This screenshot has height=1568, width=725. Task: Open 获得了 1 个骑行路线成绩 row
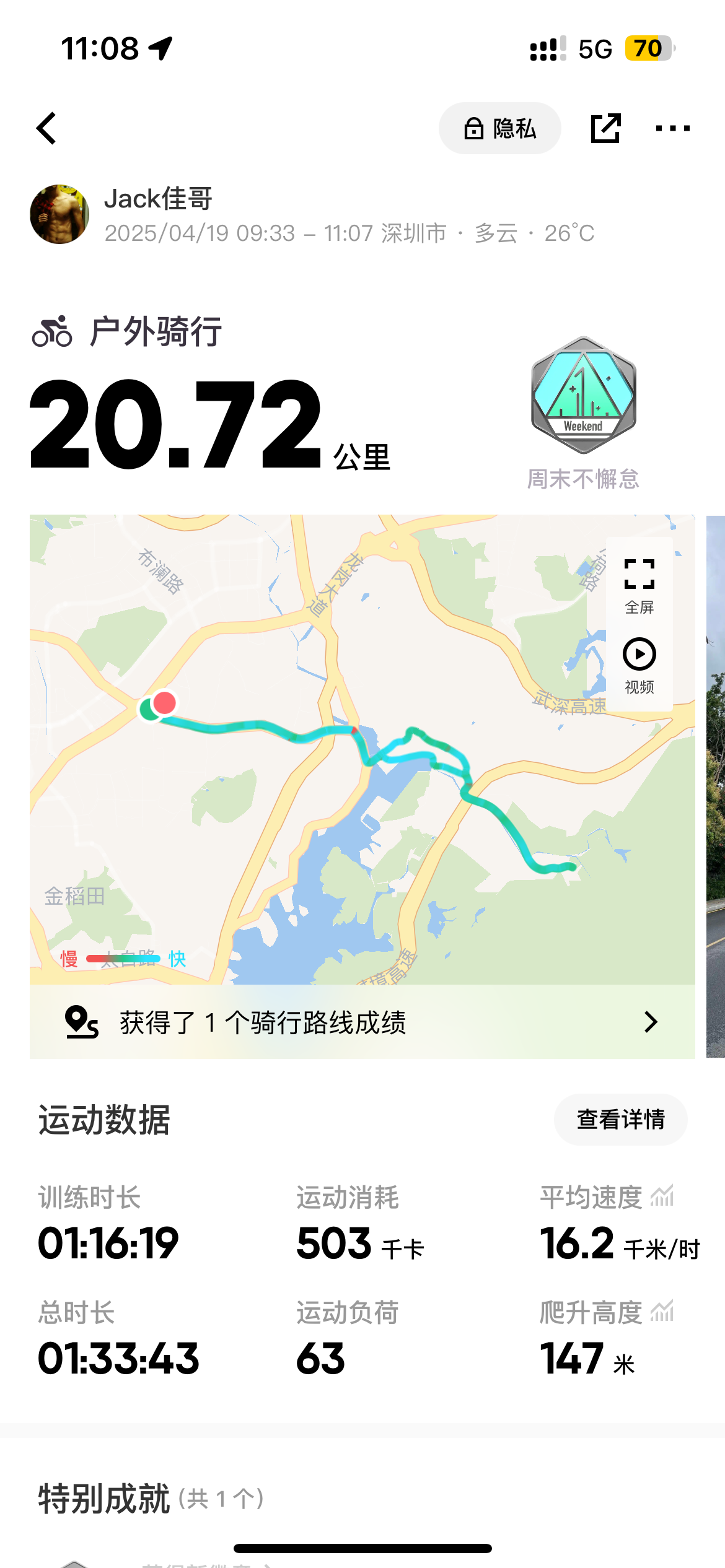pos(362,1022)
